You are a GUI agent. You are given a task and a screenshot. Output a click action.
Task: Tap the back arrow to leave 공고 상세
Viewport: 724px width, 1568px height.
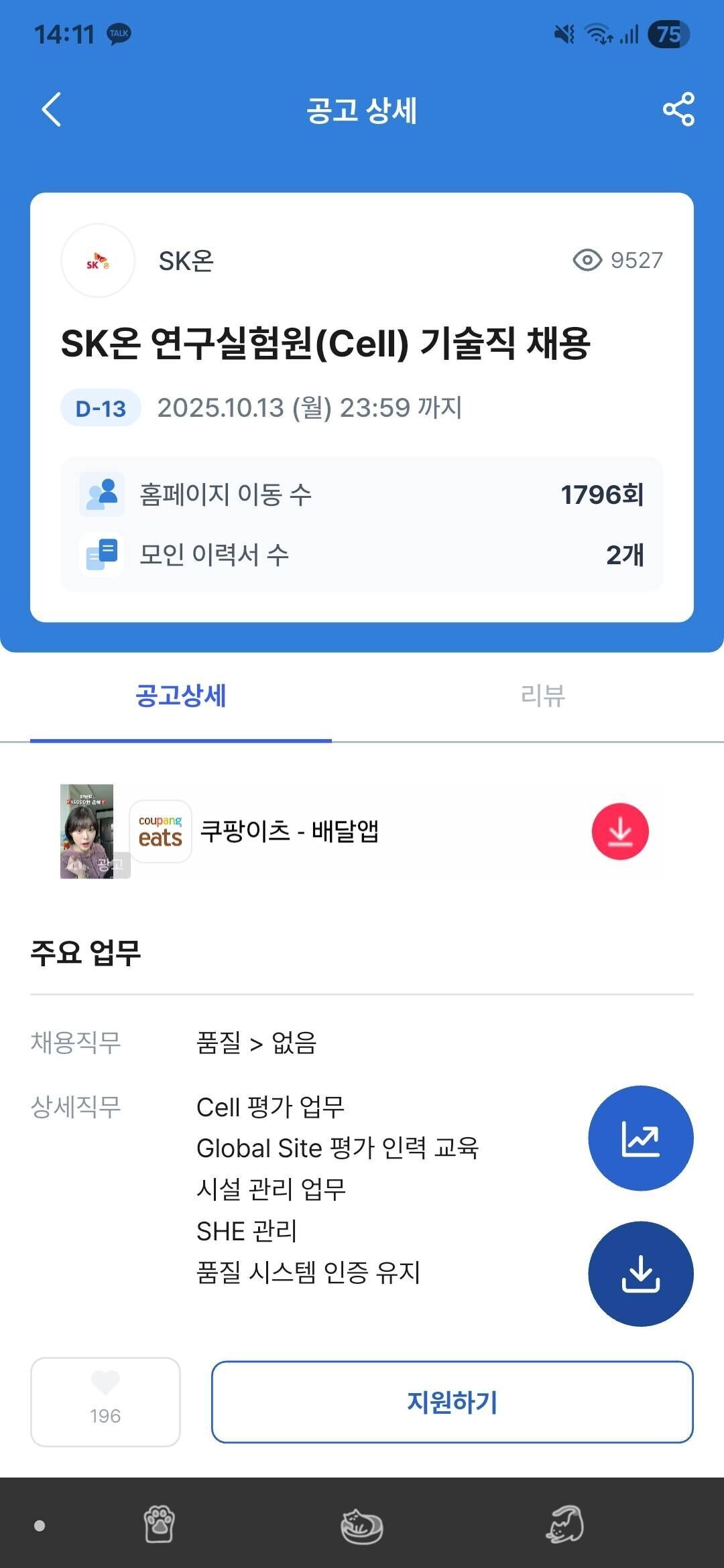(50, 111)
